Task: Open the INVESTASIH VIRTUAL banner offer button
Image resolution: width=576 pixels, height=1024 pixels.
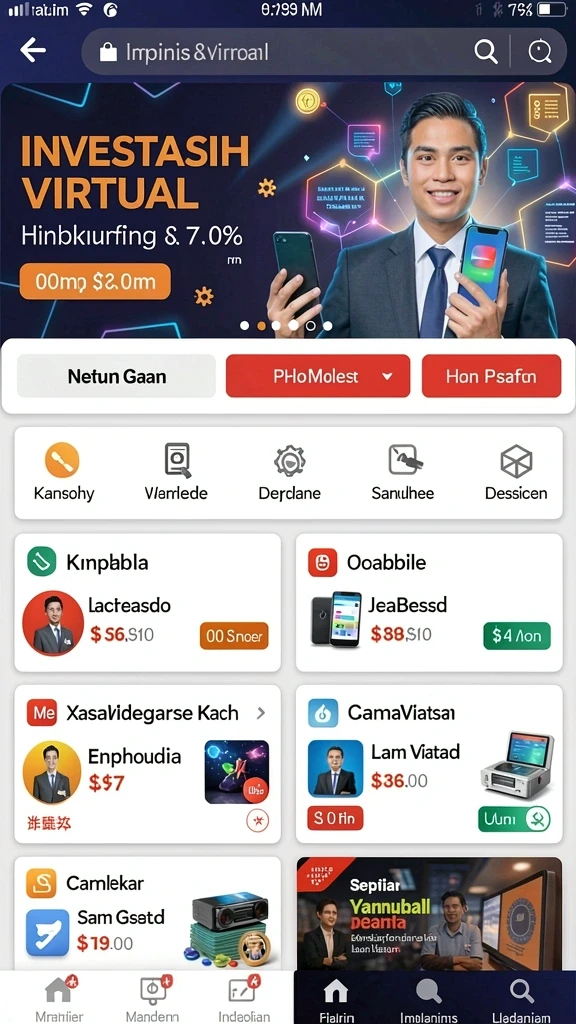Action: point(95,281)
